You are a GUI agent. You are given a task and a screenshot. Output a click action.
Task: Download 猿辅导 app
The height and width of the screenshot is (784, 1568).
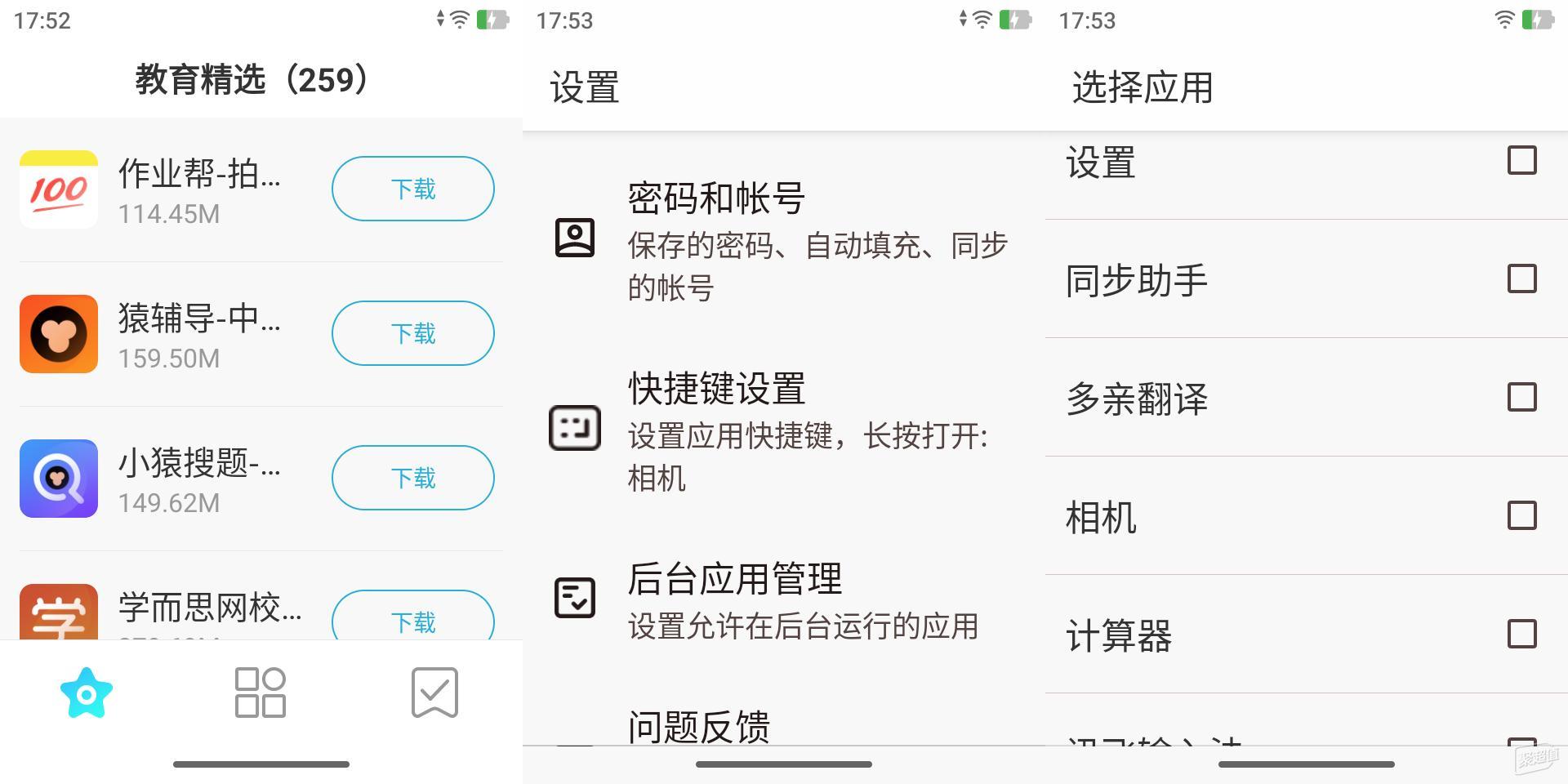click(412, 333)
